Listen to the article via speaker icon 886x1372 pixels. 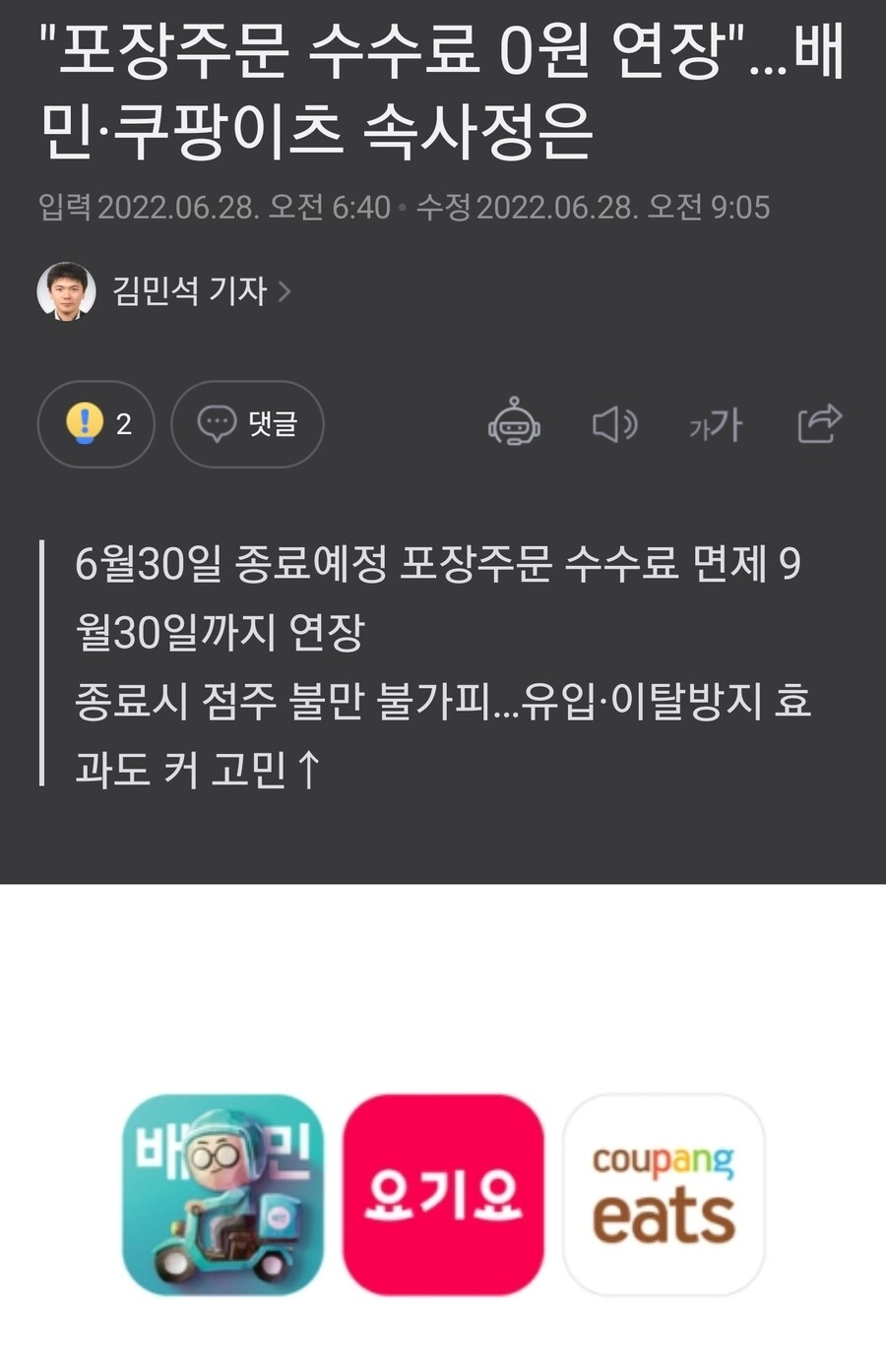tap(614, 424)
